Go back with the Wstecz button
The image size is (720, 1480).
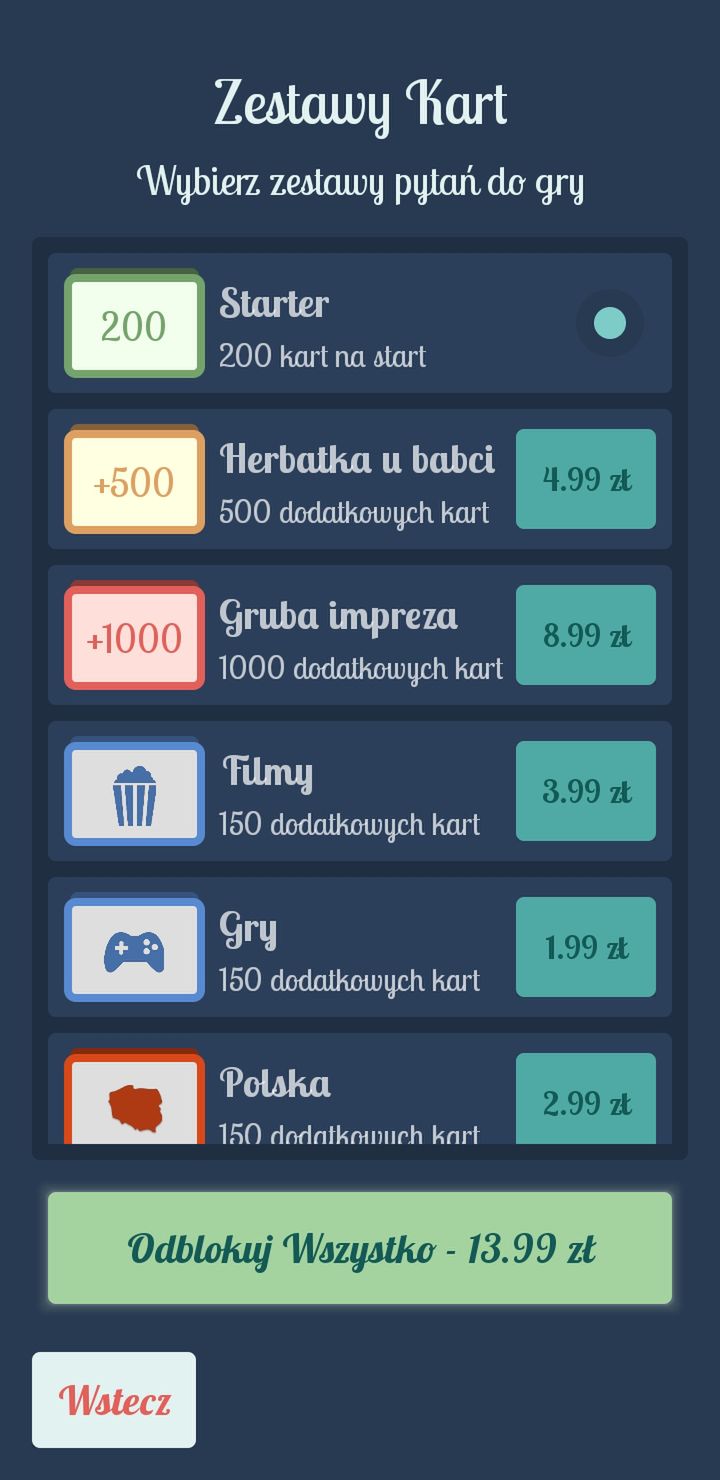point(114,1400)
